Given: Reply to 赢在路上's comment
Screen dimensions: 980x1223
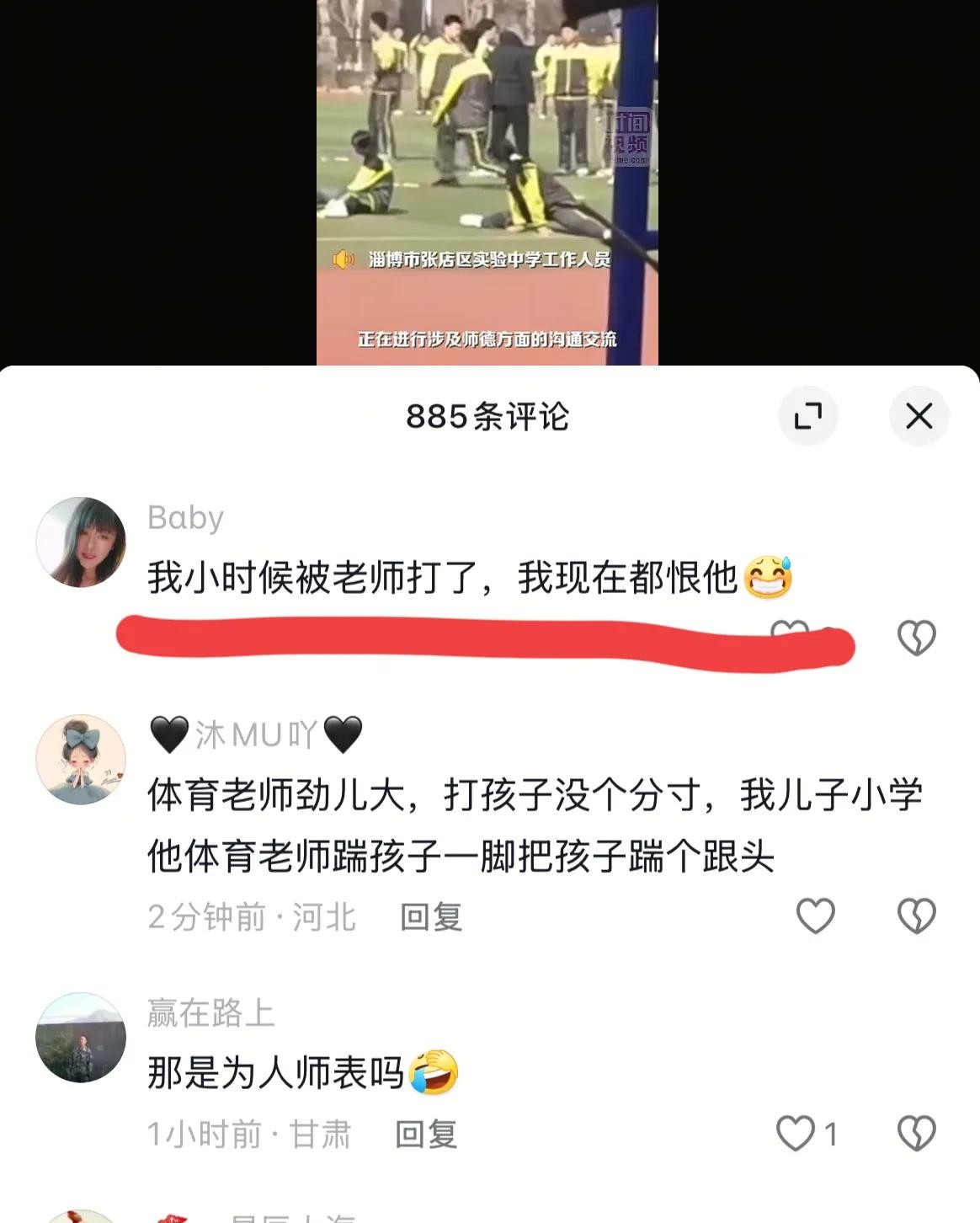Looking at the screenshot, I should click(x=426, y=1135).
